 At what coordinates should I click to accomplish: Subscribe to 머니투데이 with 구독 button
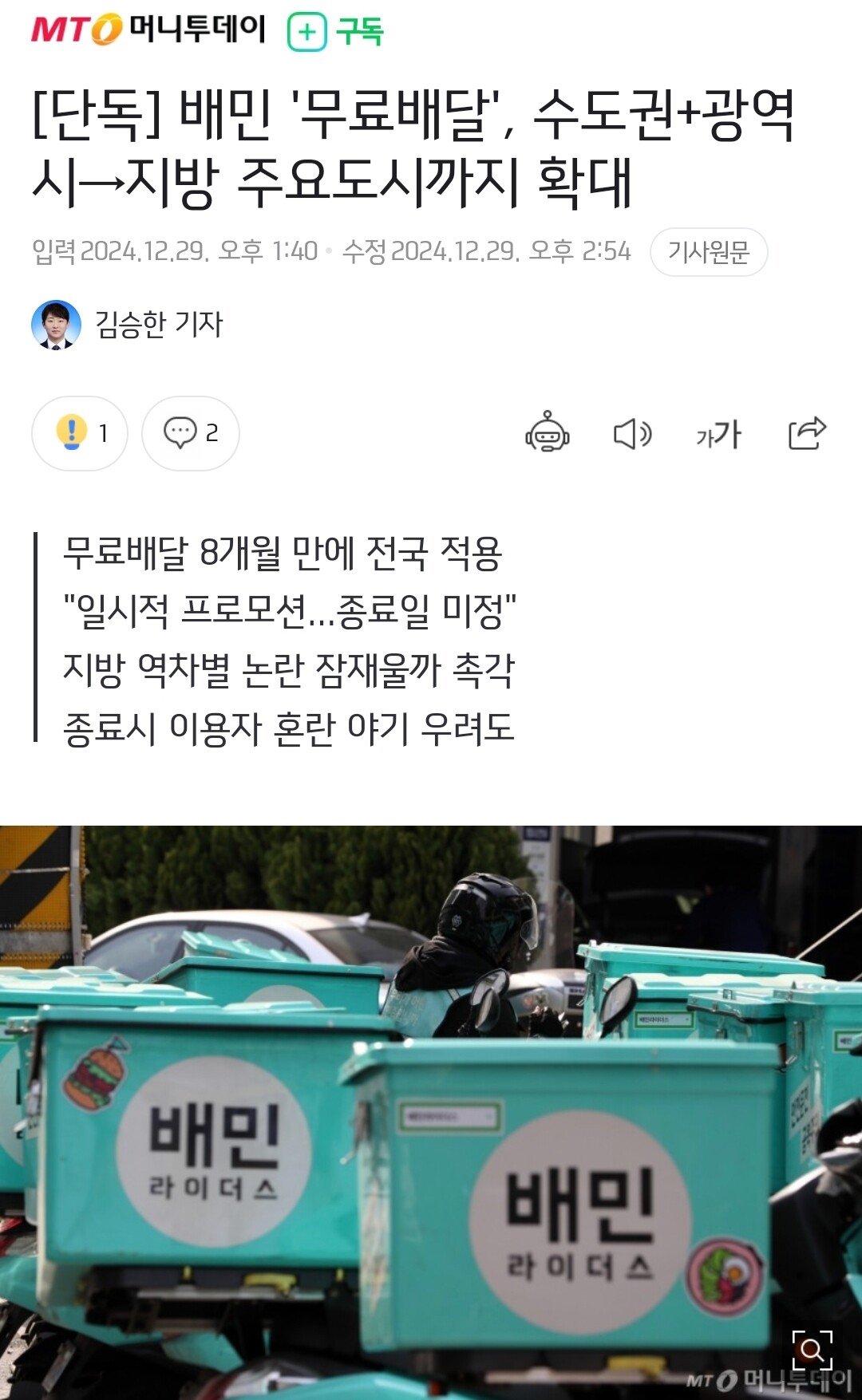[336, 32]
